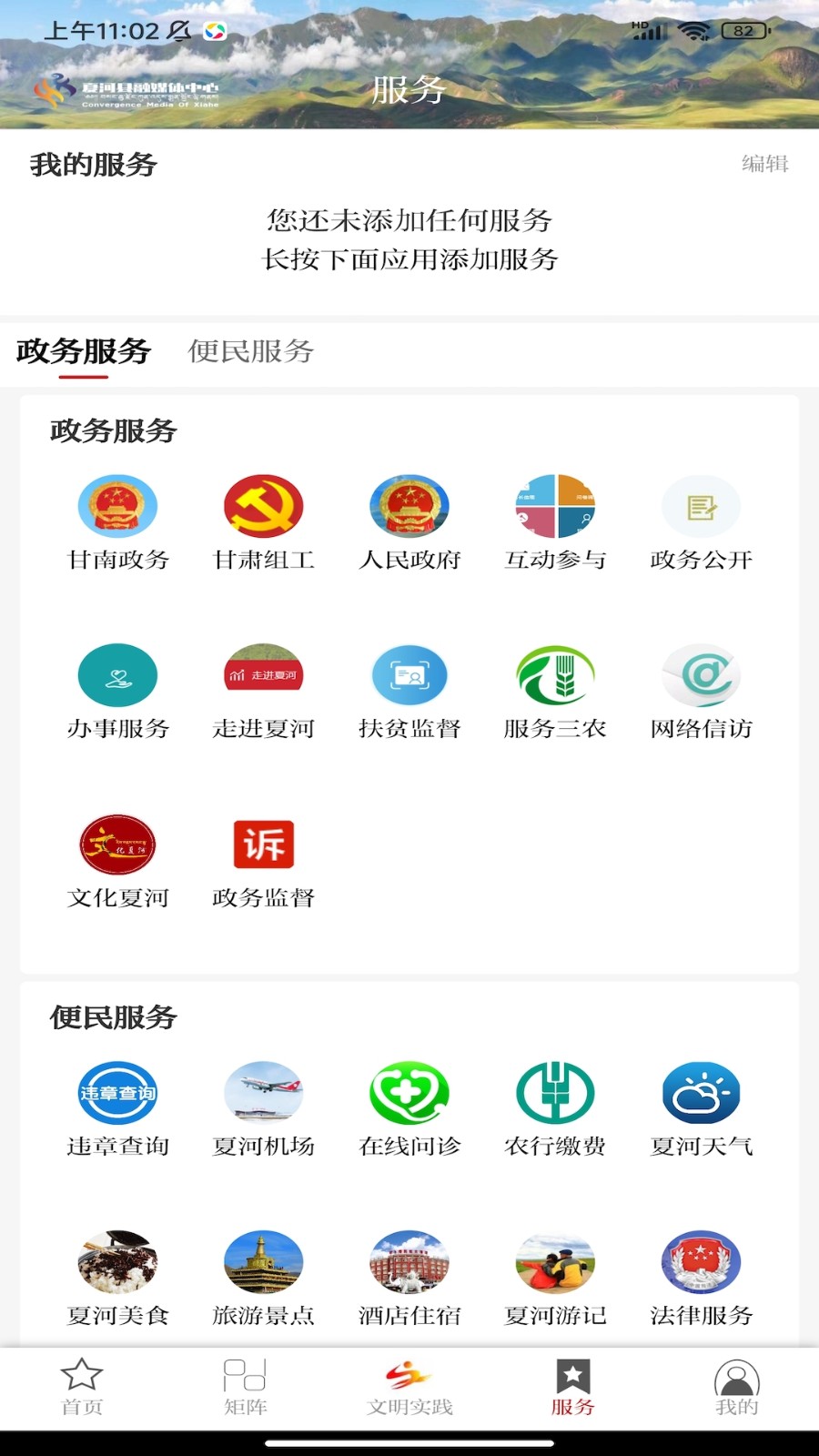819x1456 pixels.
Task: Tap the 旅游景点 attractions icon
Action: click(x=263, y=1262)
